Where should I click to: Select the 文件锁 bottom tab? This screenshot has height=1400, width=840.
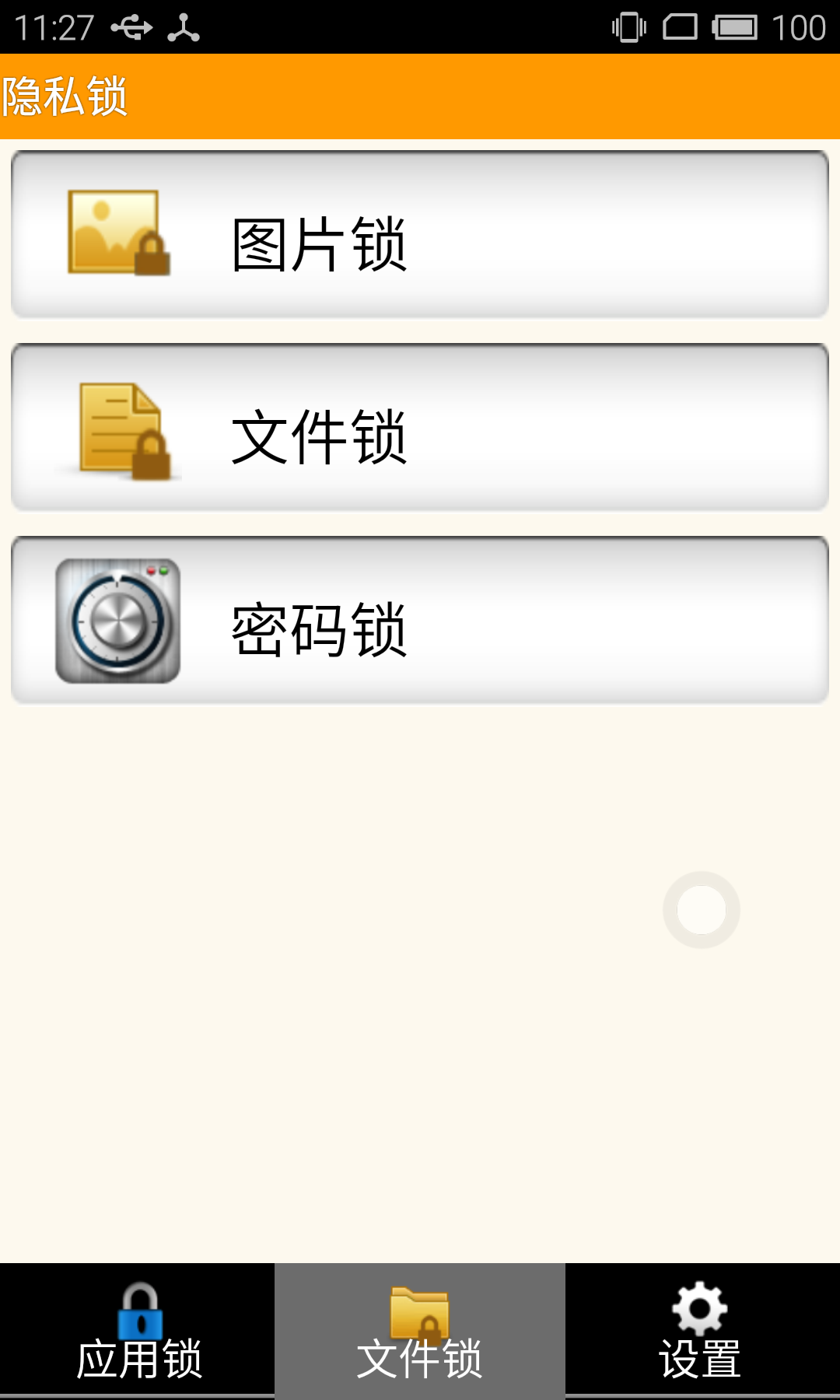pos(420,1332)
